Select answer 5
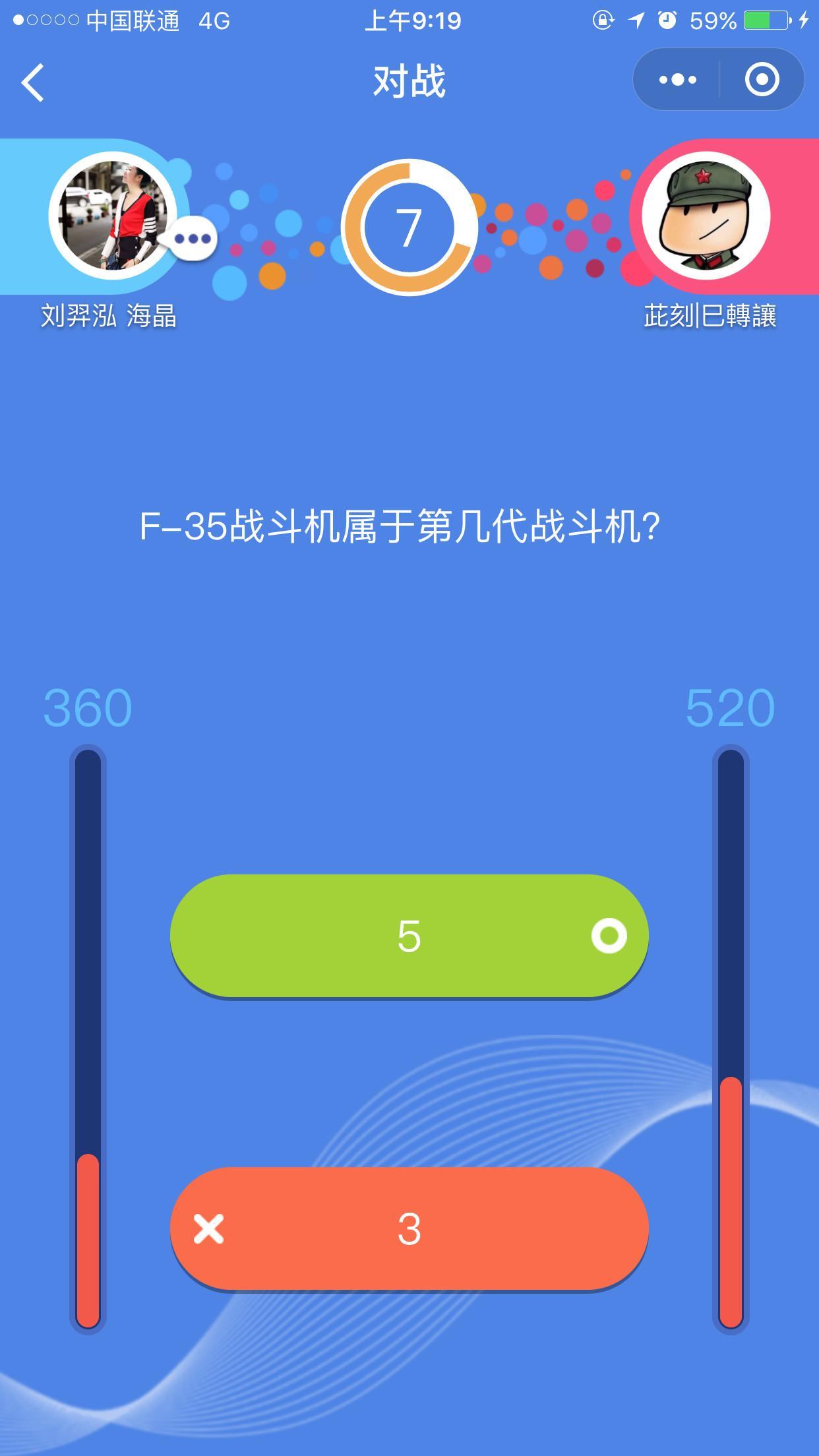The image size is (819, 1456). [409, 935]
